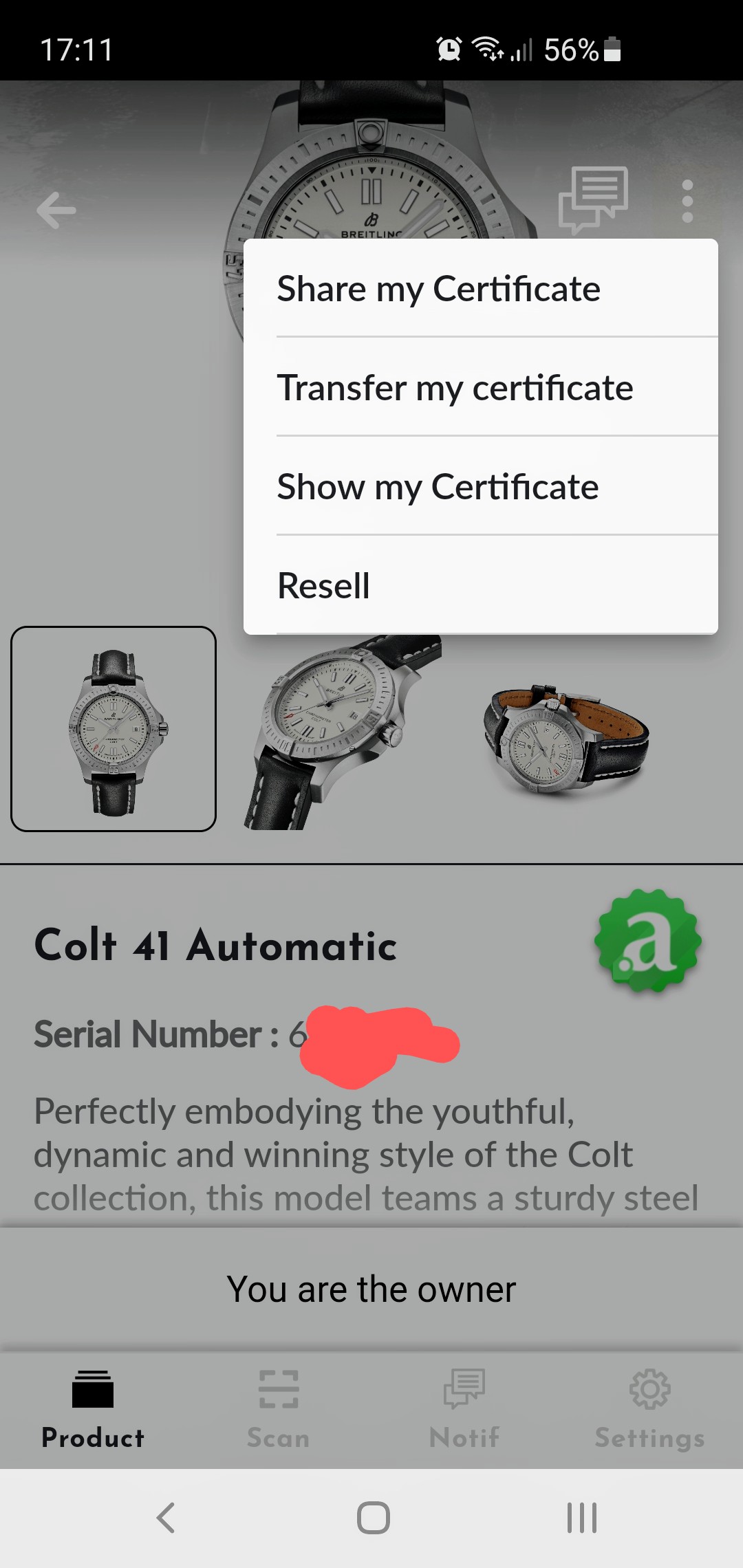The height and width of the screenshot is (1568, 743).
Task: Open the chat messages icon
Action: [593, 200]
